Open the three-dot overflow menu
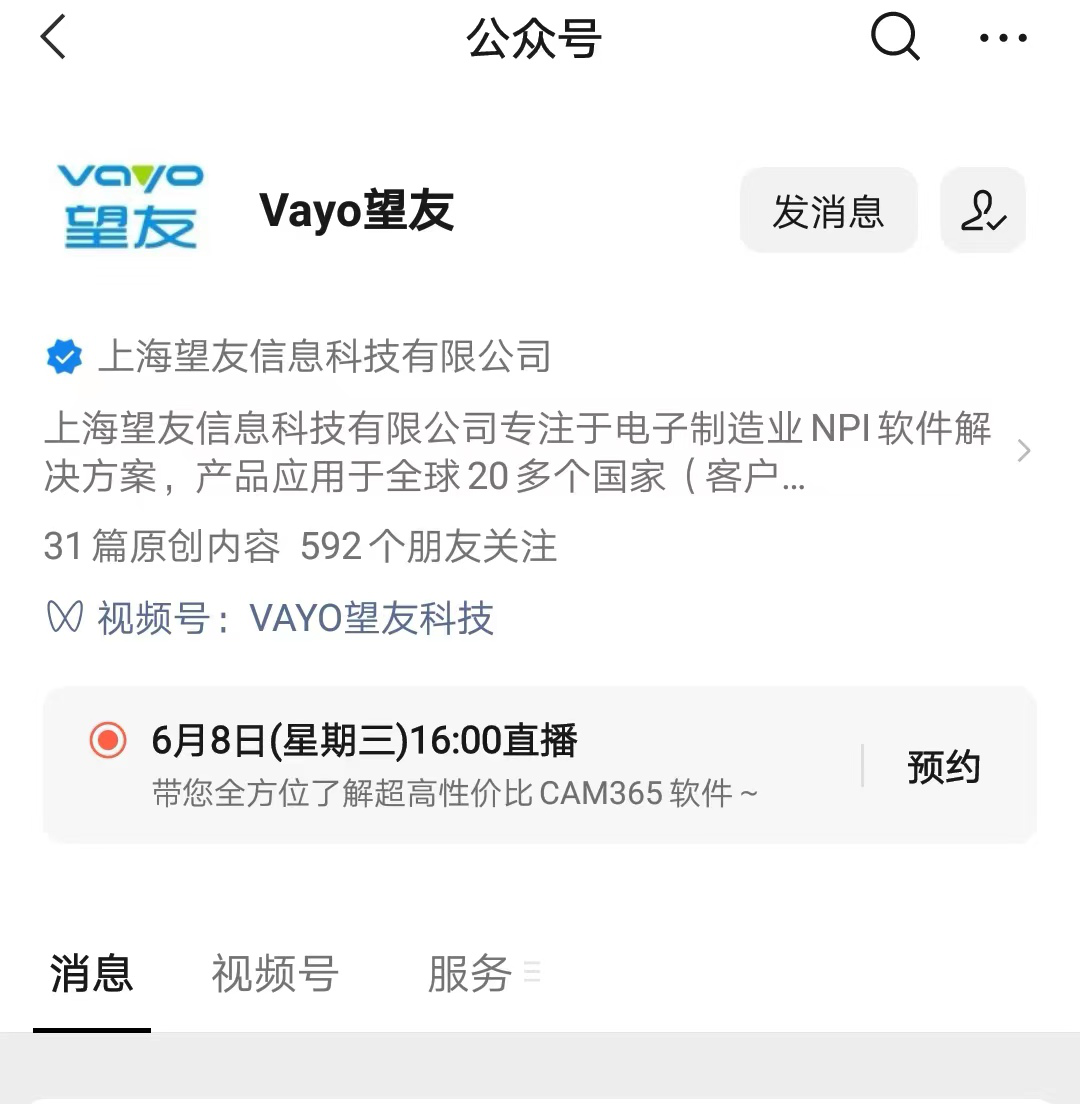 (1003, 39)
